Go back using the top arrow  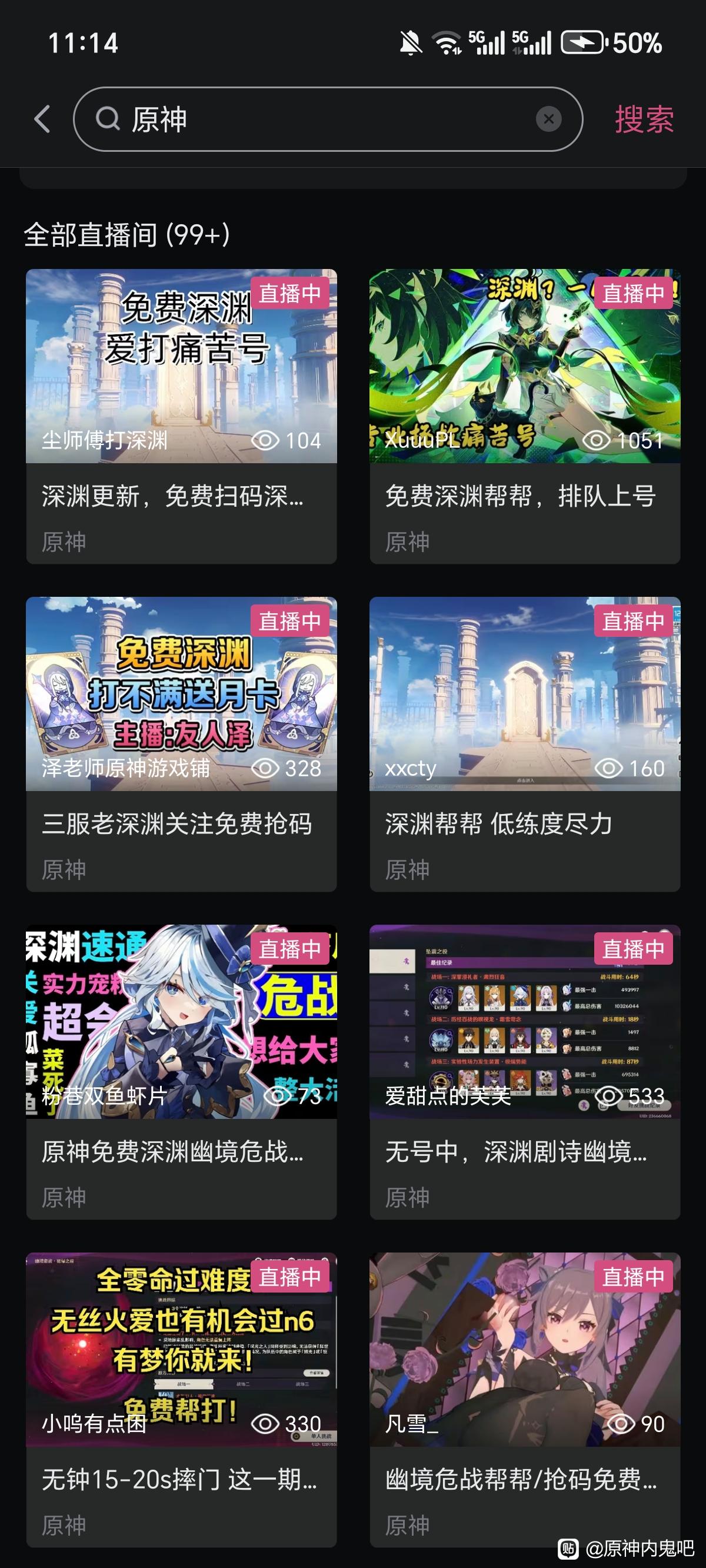pyautogui.click(x=42, y=119)
